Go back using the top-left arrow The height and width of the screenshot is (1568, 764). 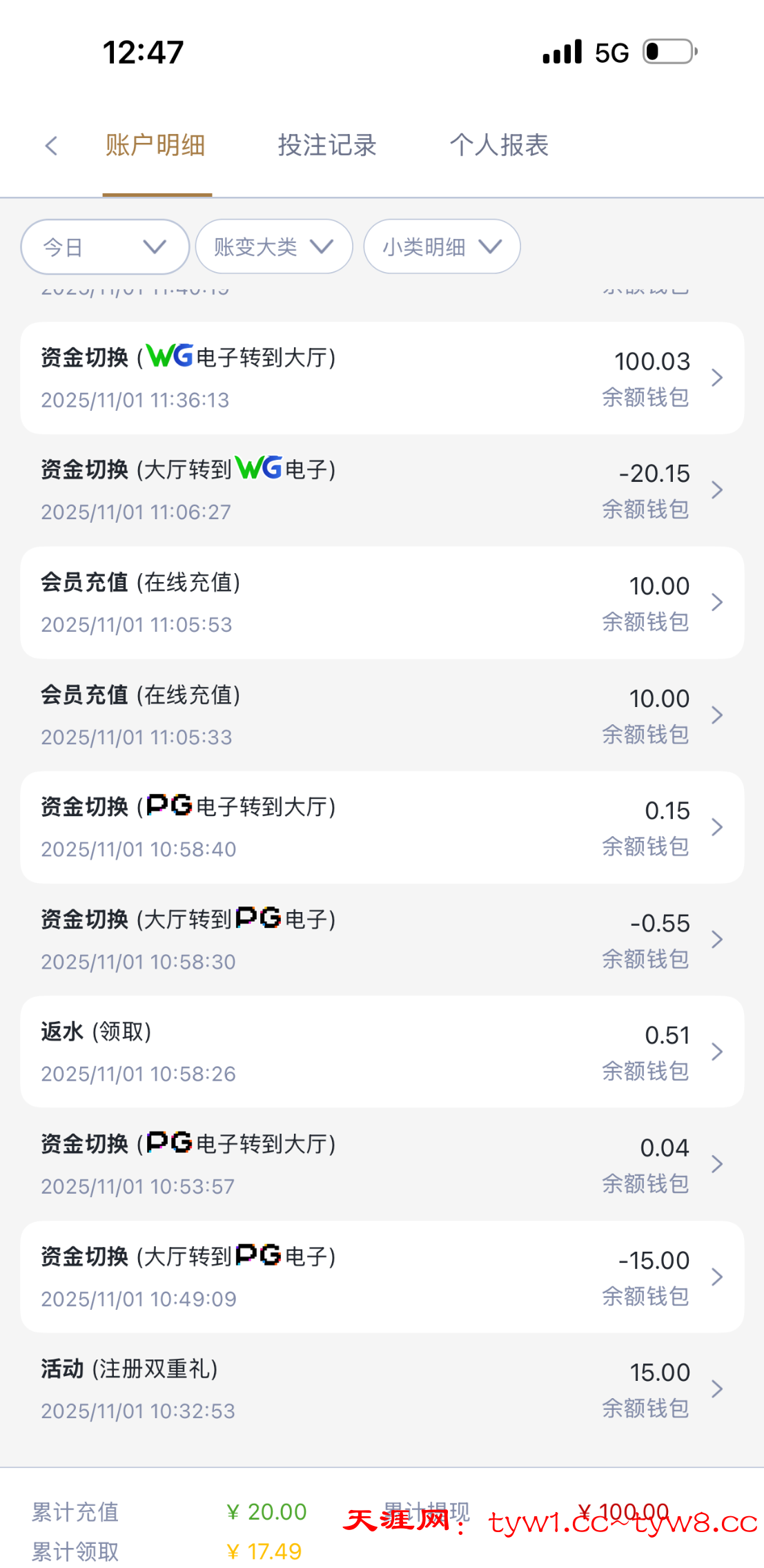(x=51, y=146)
